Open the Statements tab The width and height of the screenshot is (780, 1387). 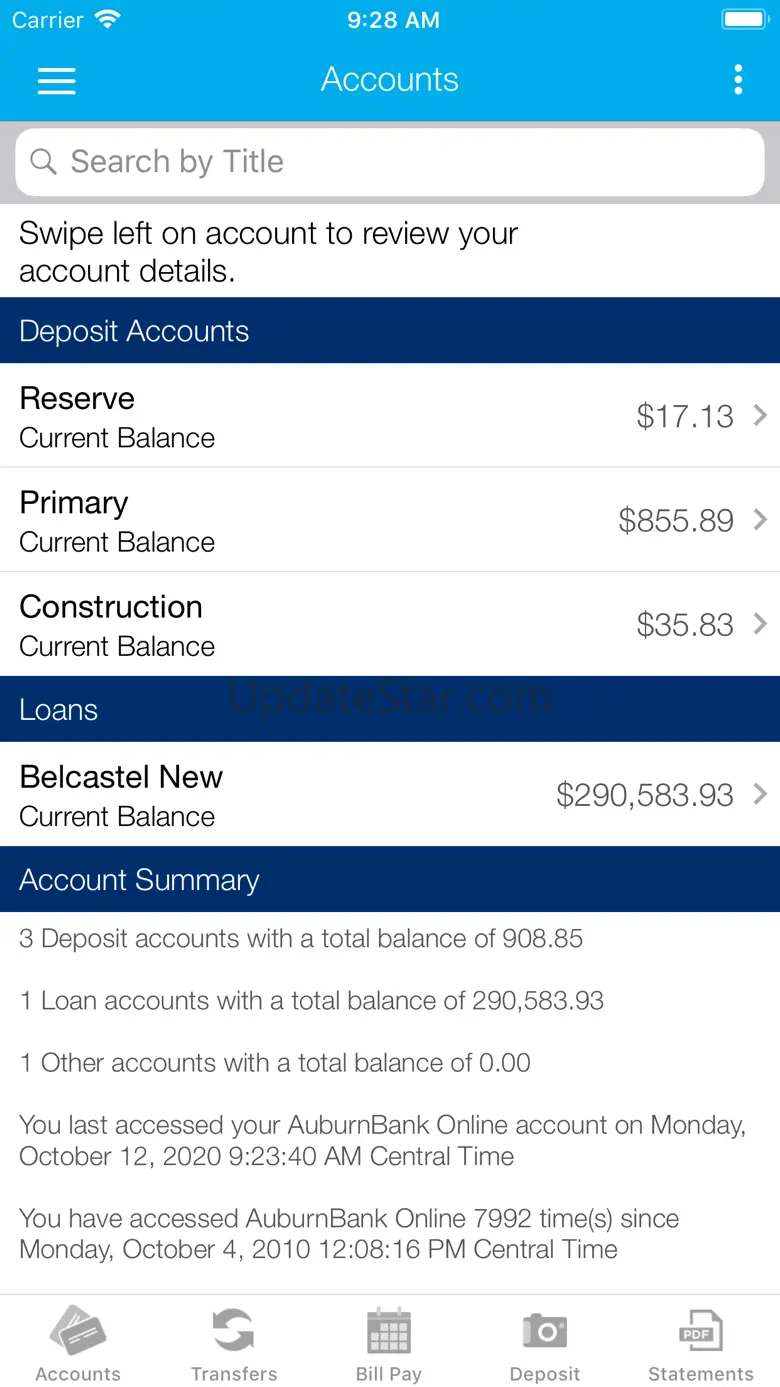701,1342
